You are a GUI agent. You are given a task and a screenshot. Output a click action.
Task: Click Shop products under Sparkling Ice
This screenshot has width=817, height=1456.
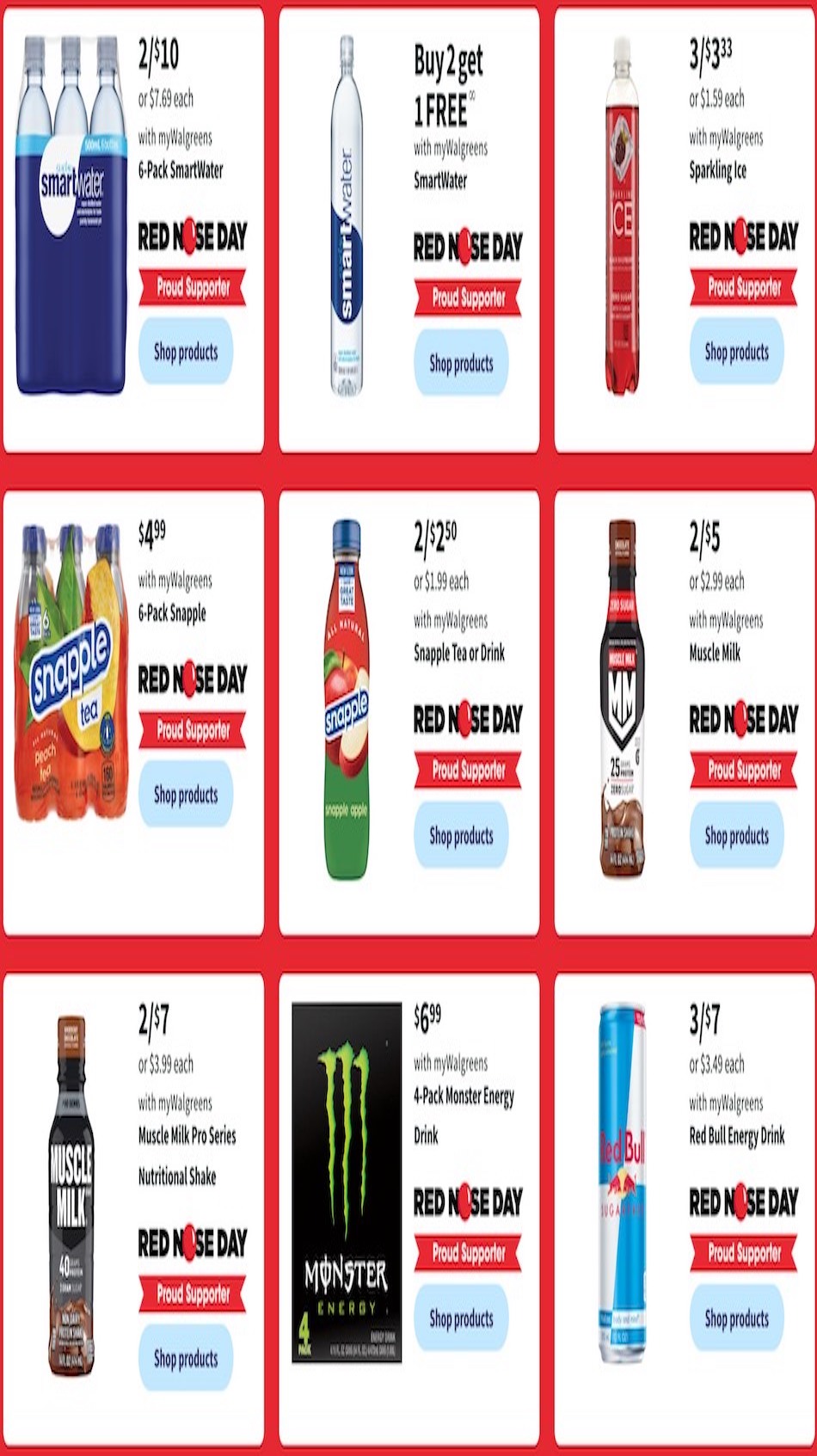point(737,352)
